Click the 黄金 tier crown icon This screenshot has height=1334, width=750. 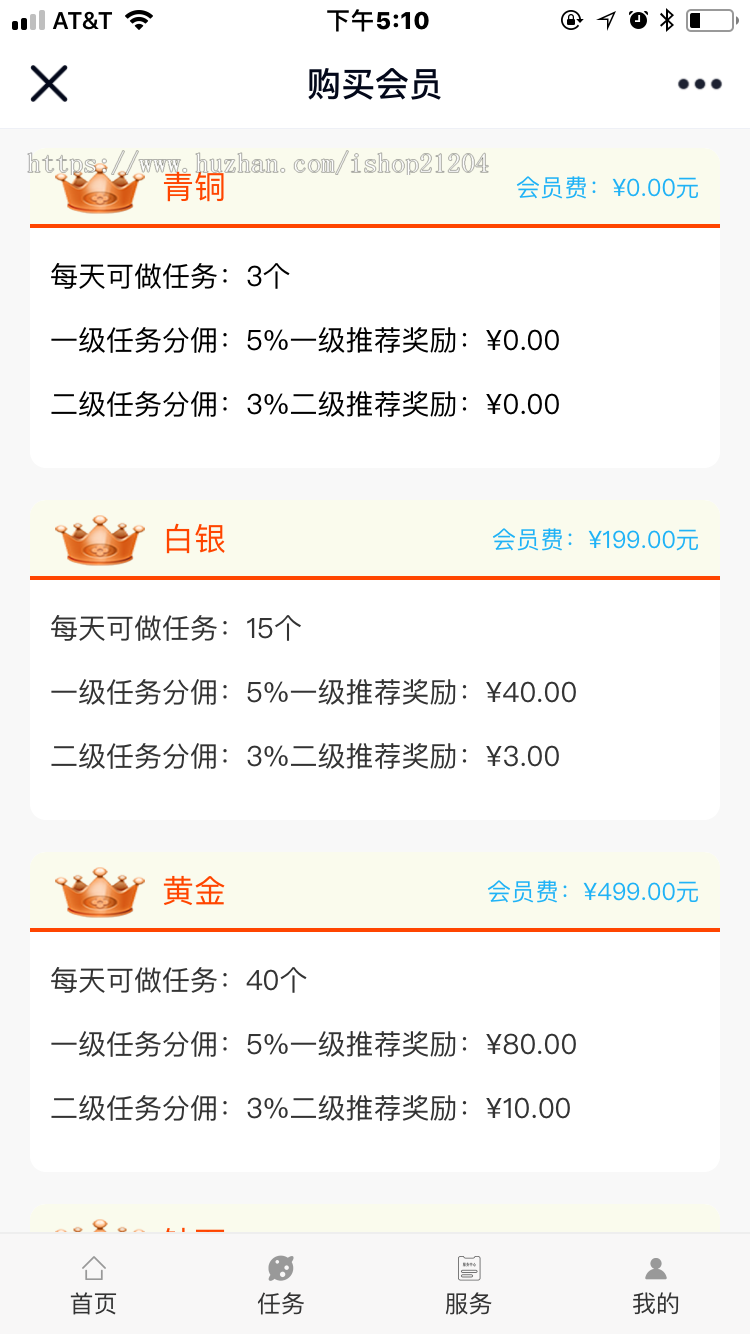coord(96,892)
